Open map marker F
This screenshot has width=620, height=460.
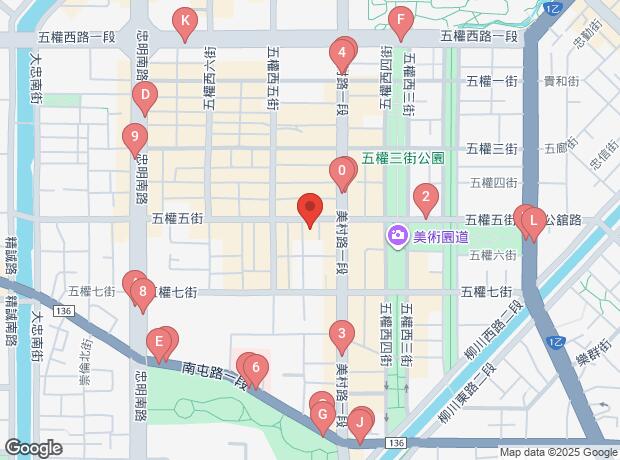tap(401, 24)
